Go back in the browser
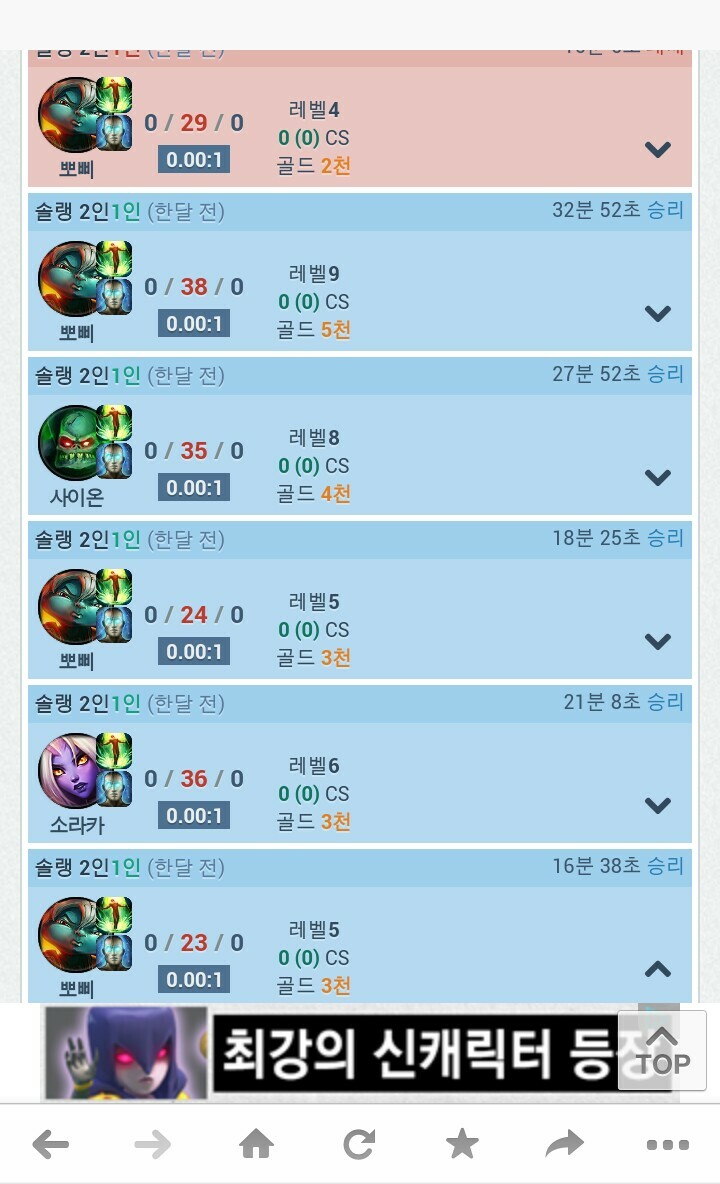Image resolution: width=720 pixels, height=1184 pixels. tap(51, 1144)
